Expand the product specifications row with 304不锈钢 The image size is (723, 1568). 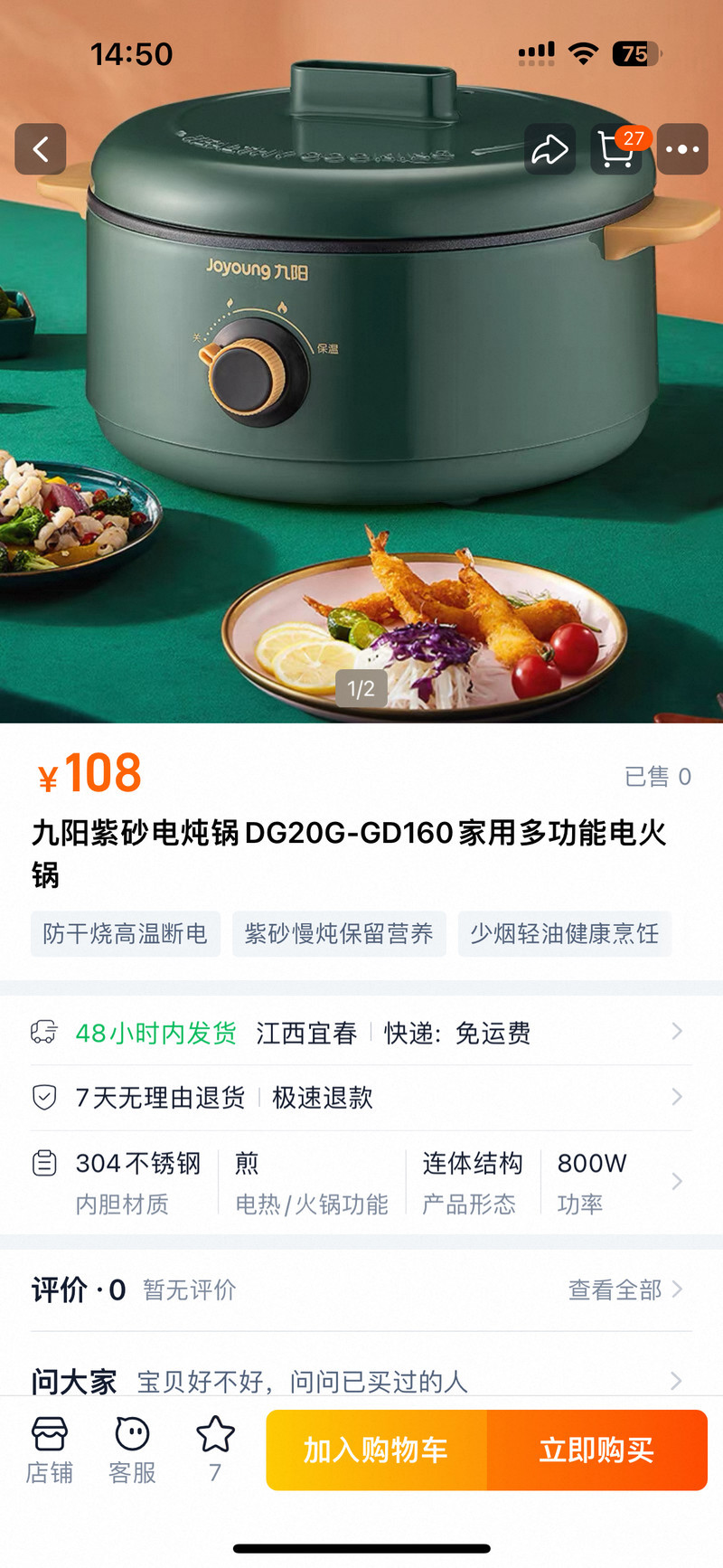[x=361, y=1182]
